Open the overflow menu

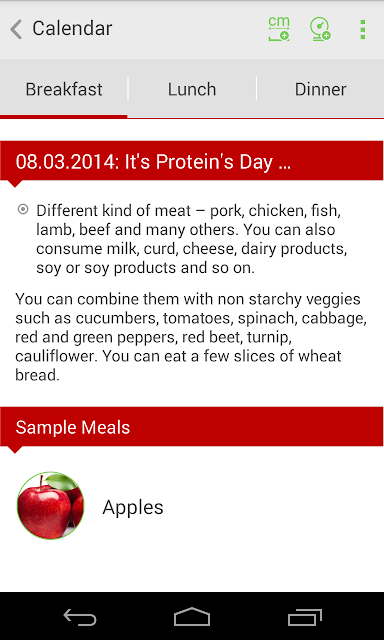click(362, 29)
